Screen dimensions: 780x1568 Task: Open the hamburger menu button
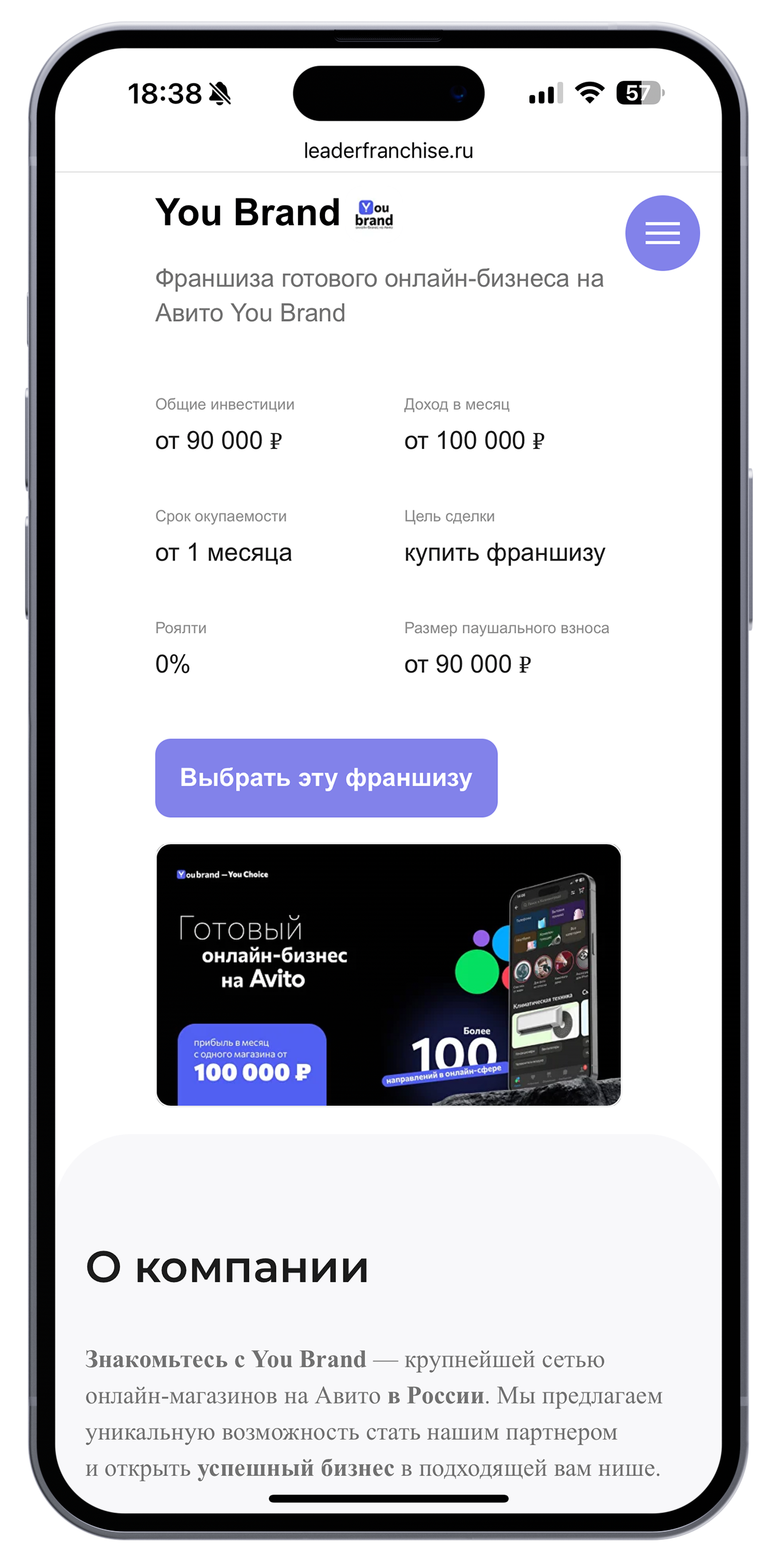(662, 233)
